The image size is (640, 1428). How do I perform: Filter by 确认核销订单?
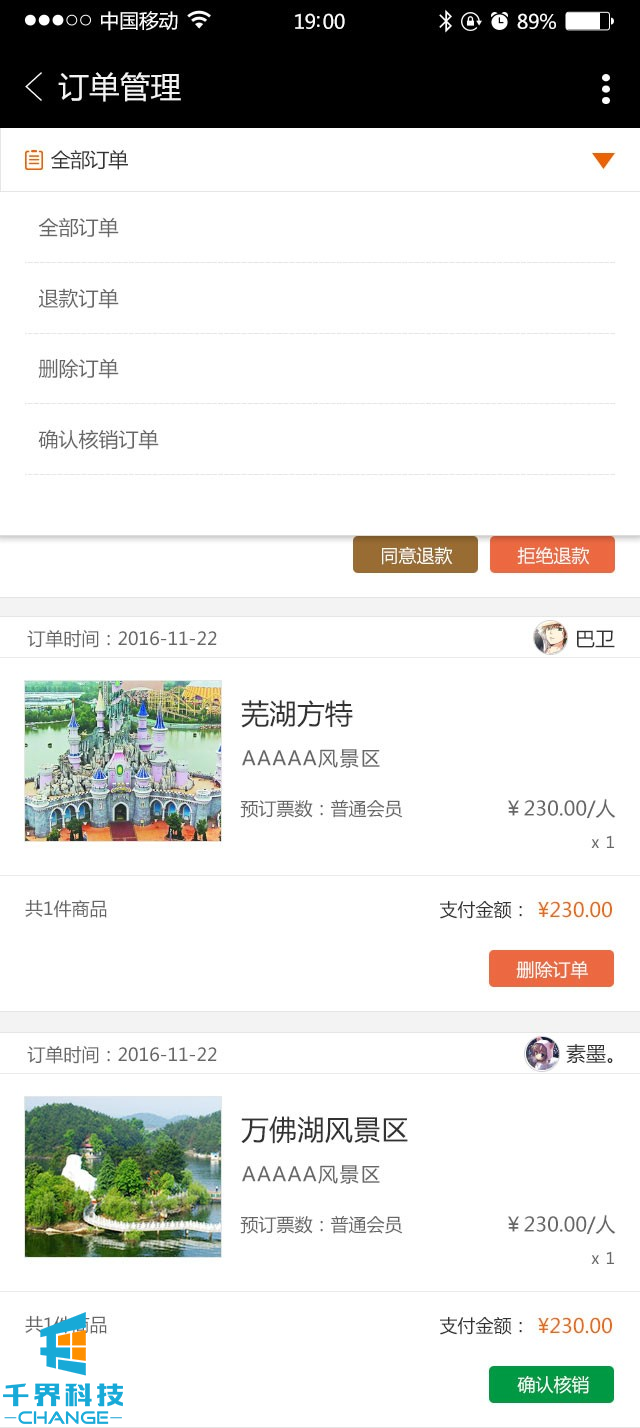(98, 440)
